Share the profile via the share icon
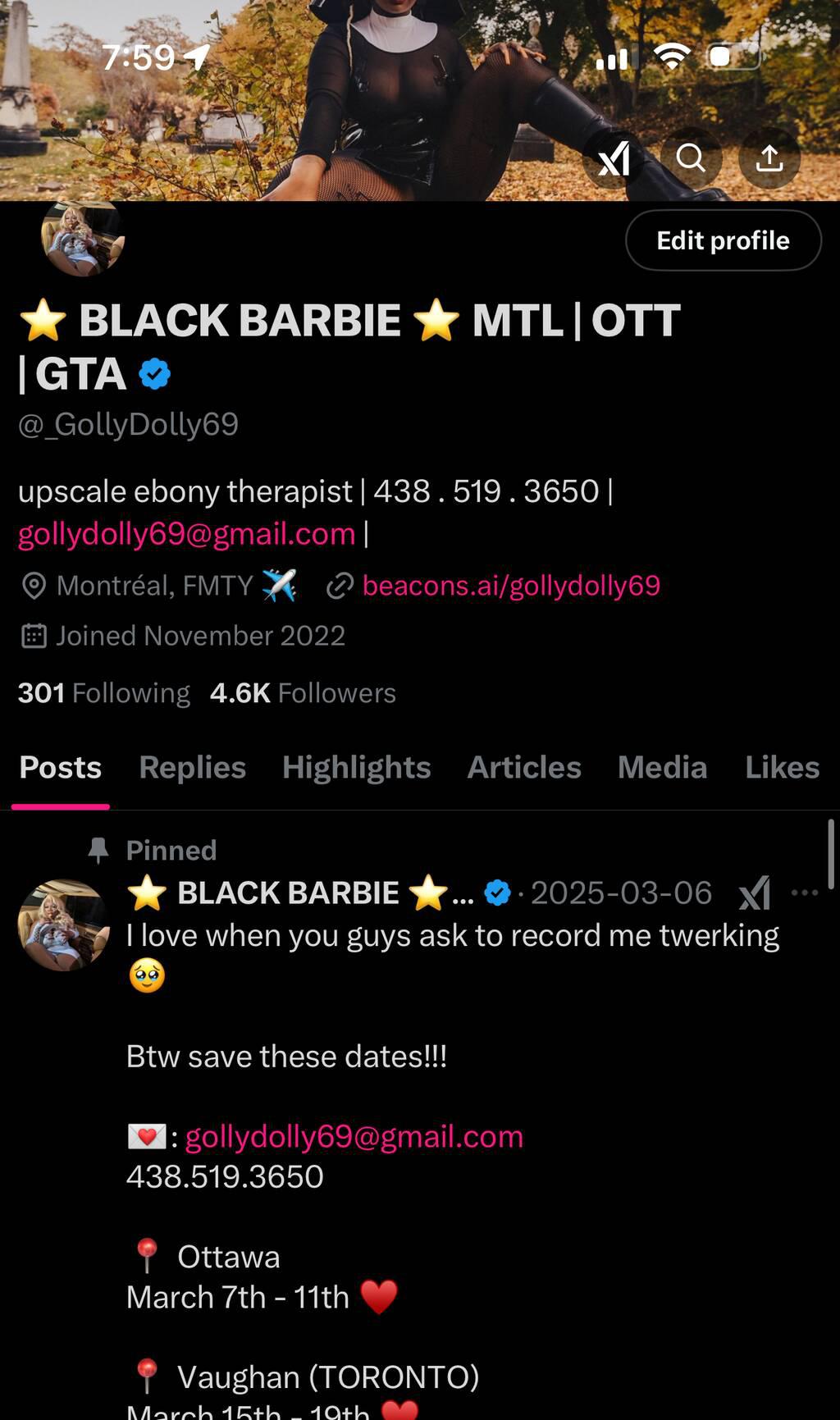 [769, 158]
